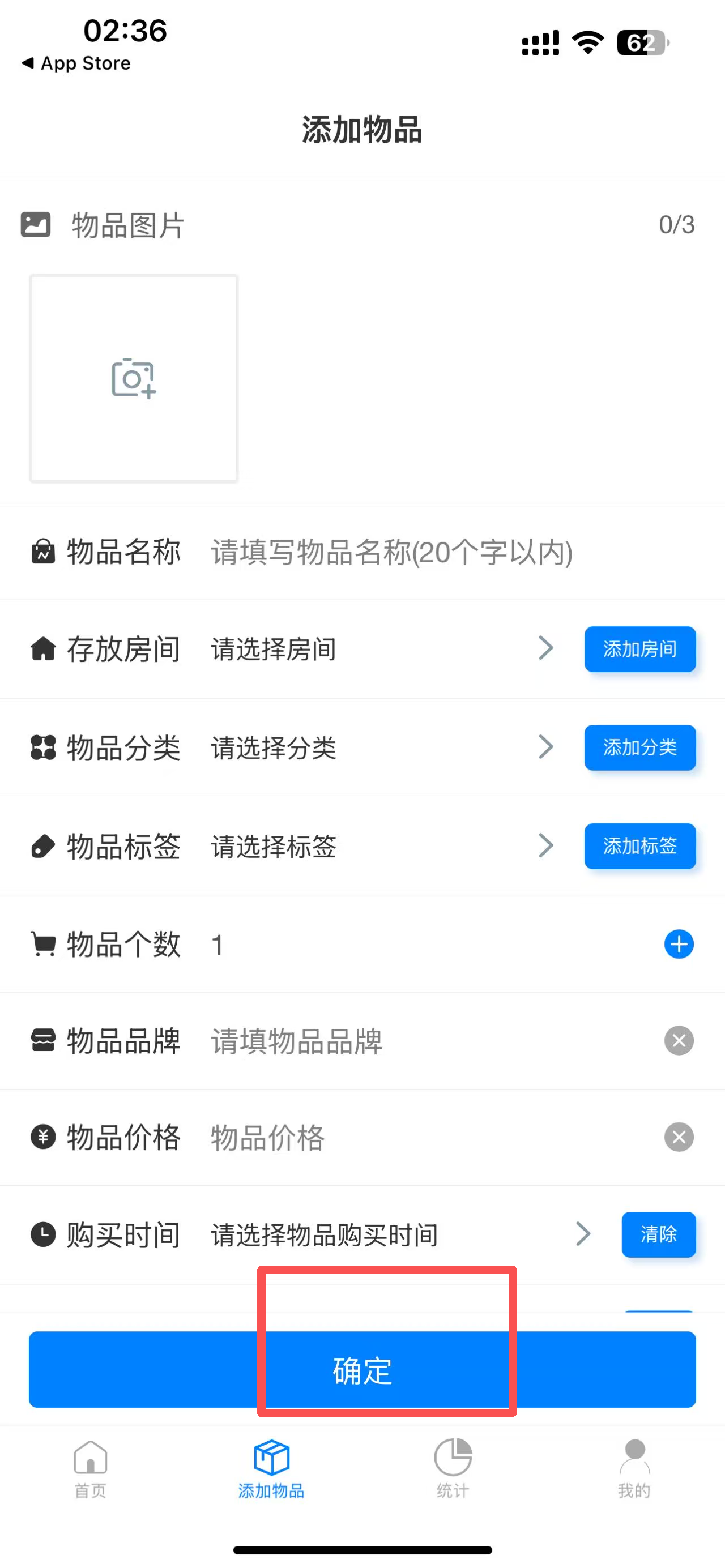Tap the 添加标签 button
725x1568 pixels.
point(639,846)
